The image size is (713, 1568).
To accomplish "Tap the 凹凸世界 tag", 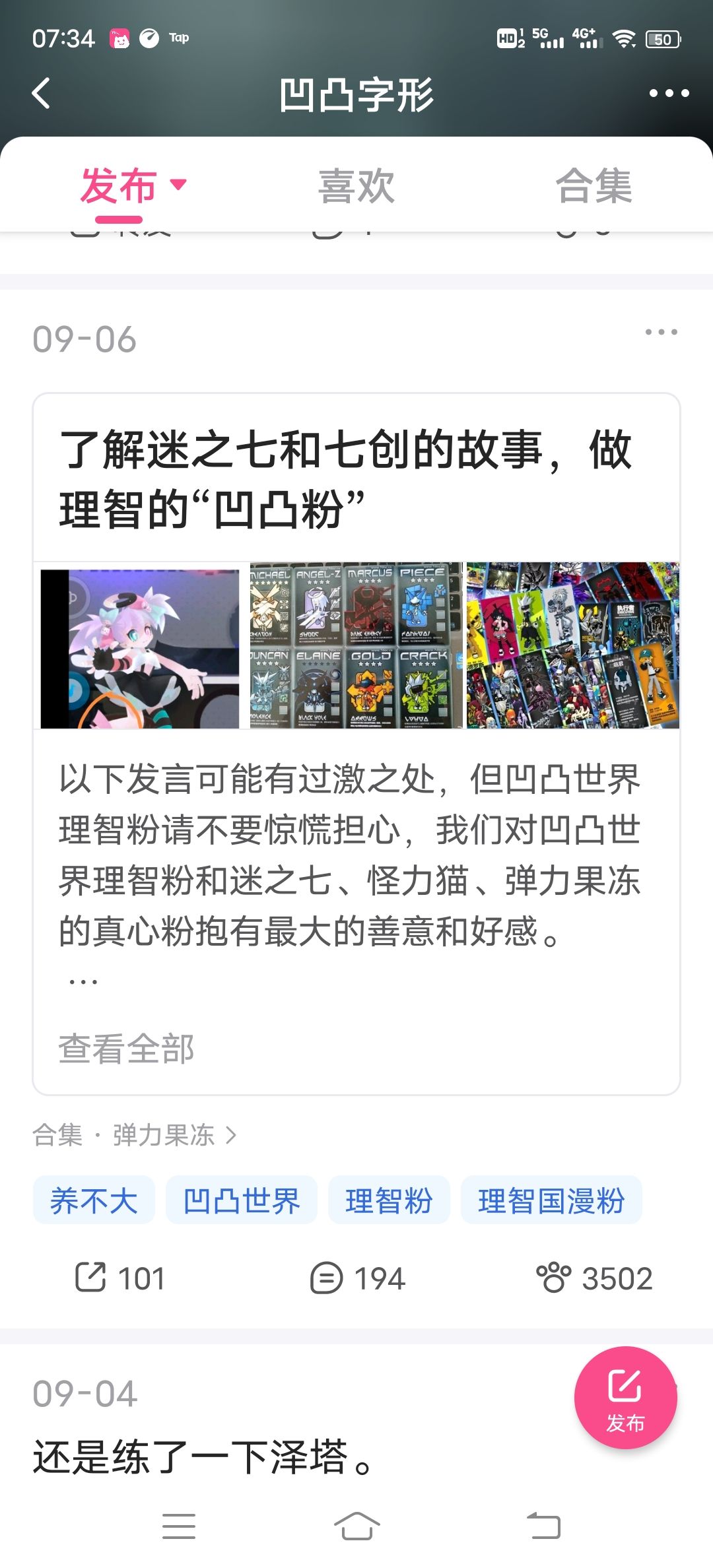I will tap(242, 1200).
